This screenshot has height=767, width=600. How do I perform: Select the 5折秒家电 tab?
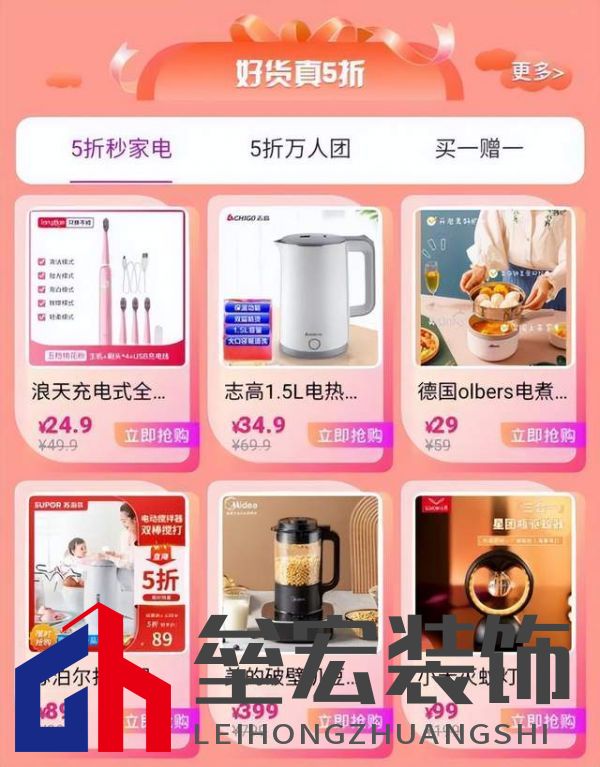121,149
